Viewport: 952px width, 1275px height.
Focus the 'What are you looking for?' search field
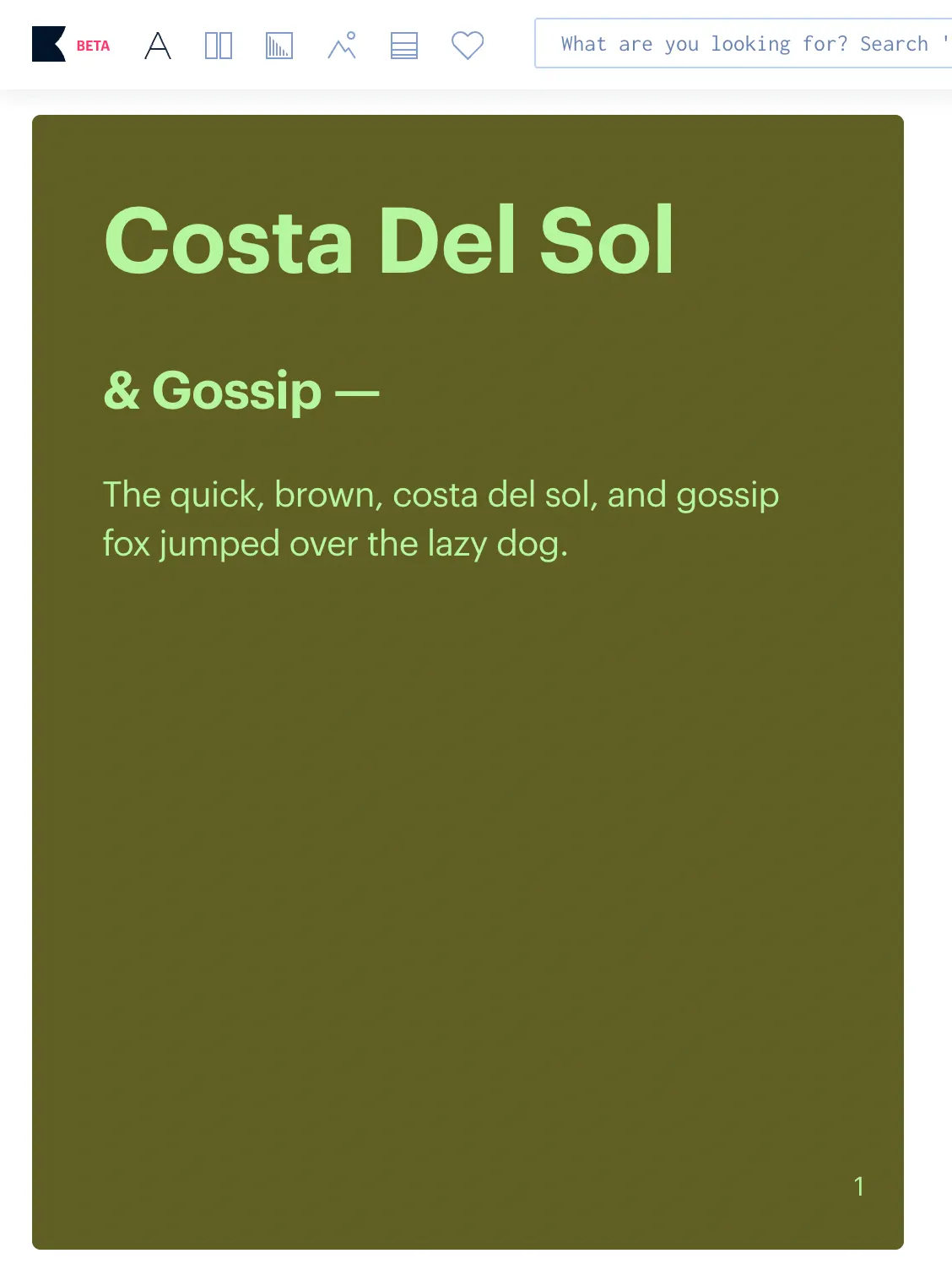pos(743,44)
